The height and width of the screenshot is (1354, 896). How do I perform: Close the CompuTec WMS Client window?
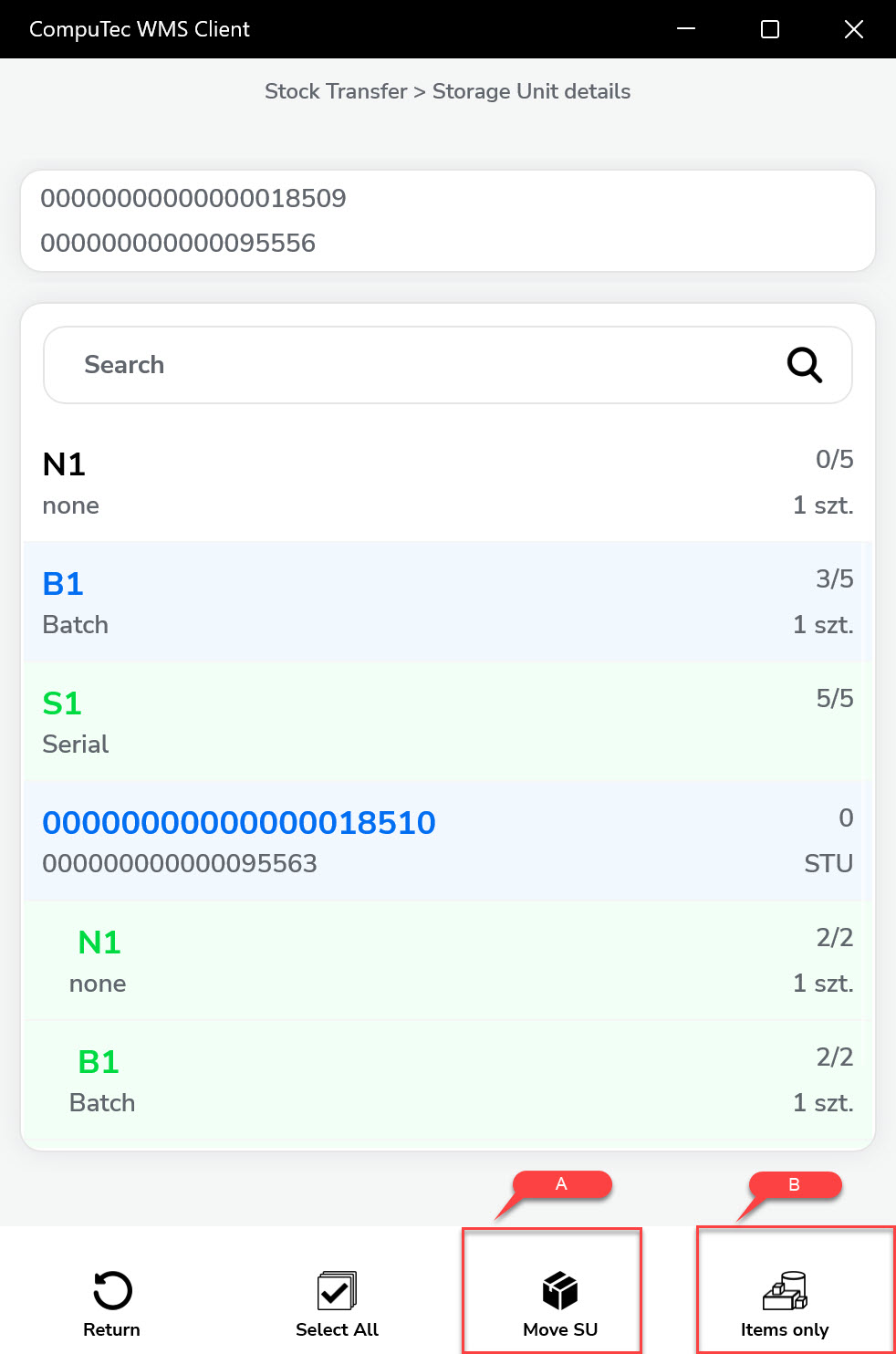point(853,29)
